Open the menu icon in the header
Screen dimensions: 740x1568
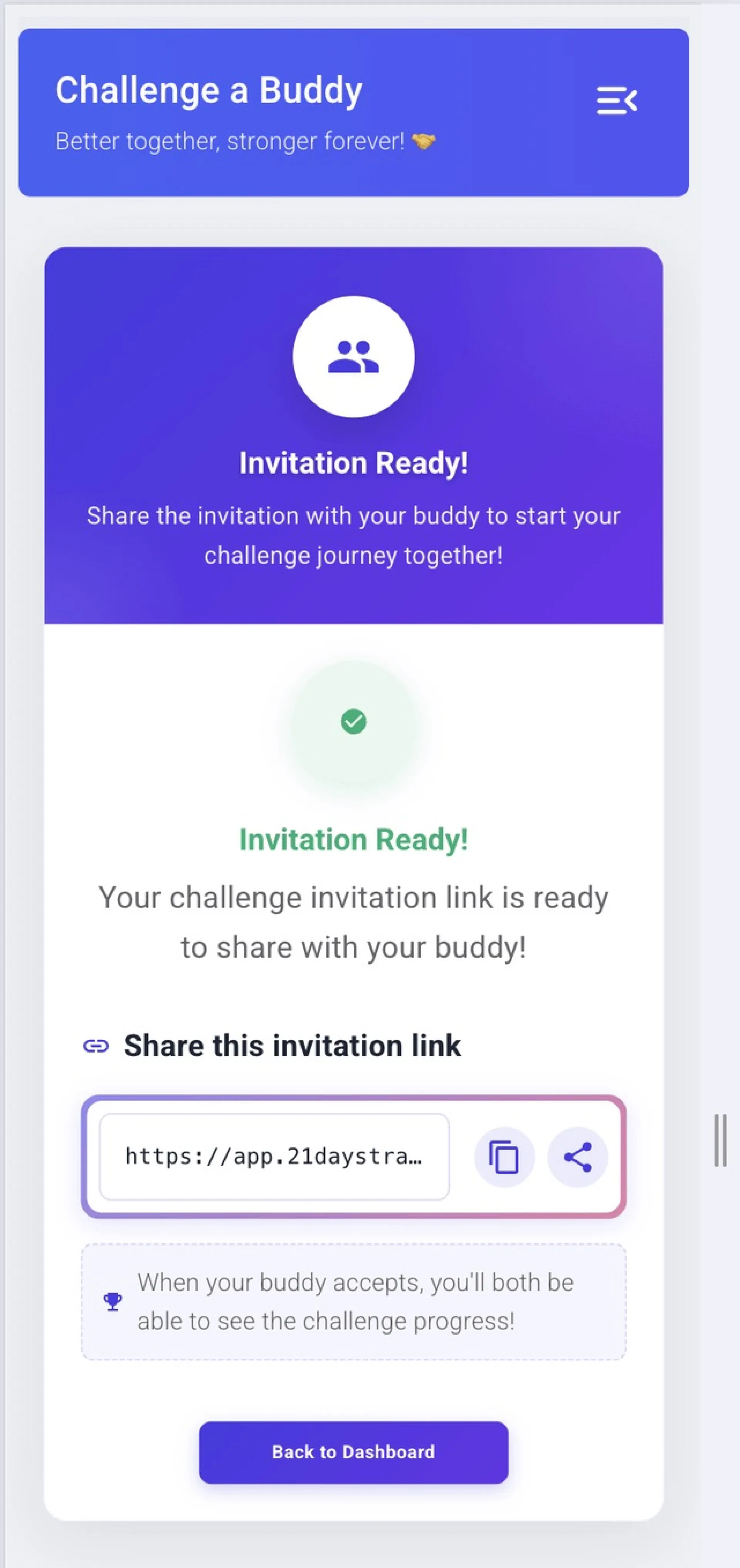616,101
